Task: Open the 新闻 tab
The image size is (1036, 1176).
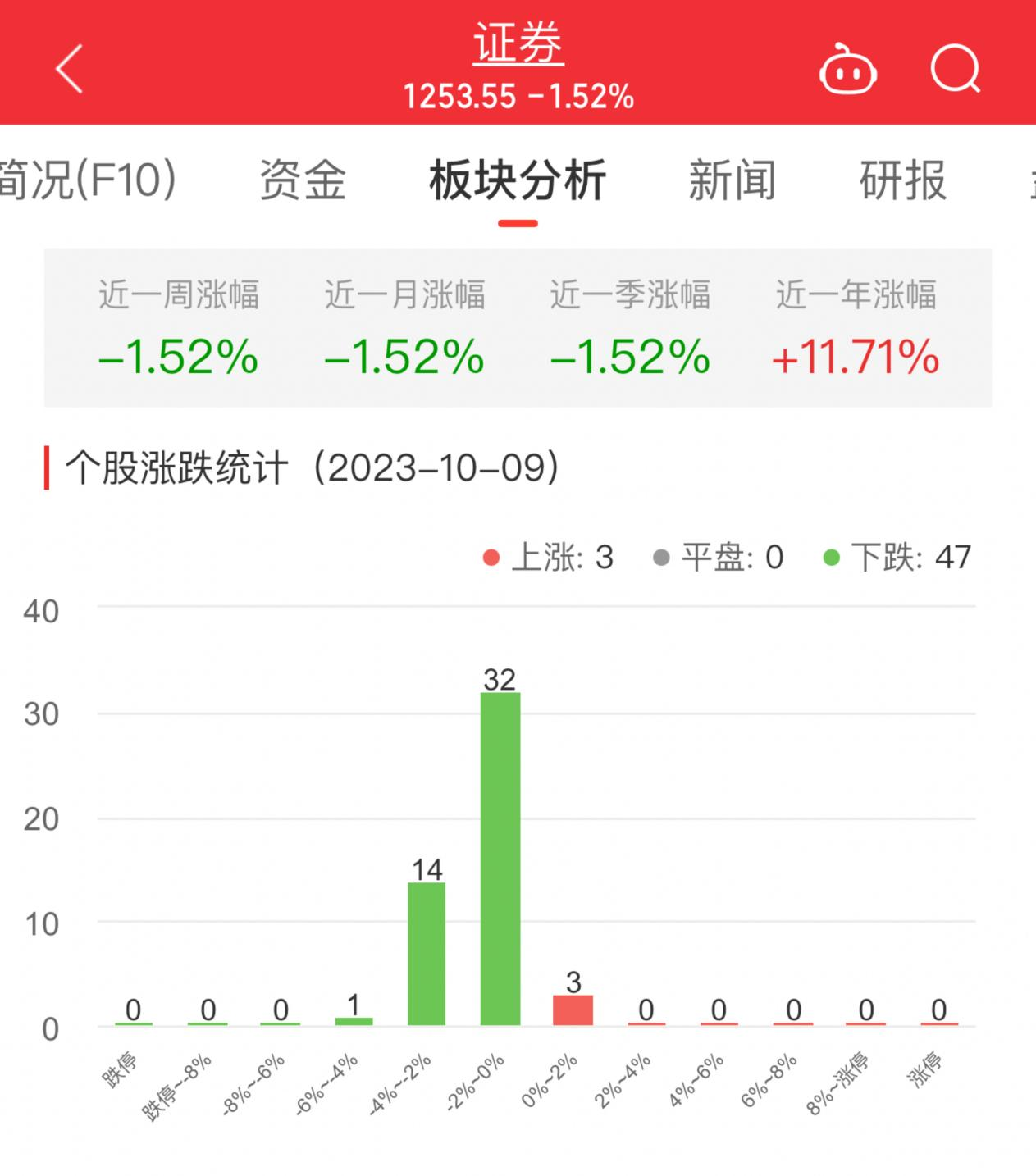Action: coord(733,180)
